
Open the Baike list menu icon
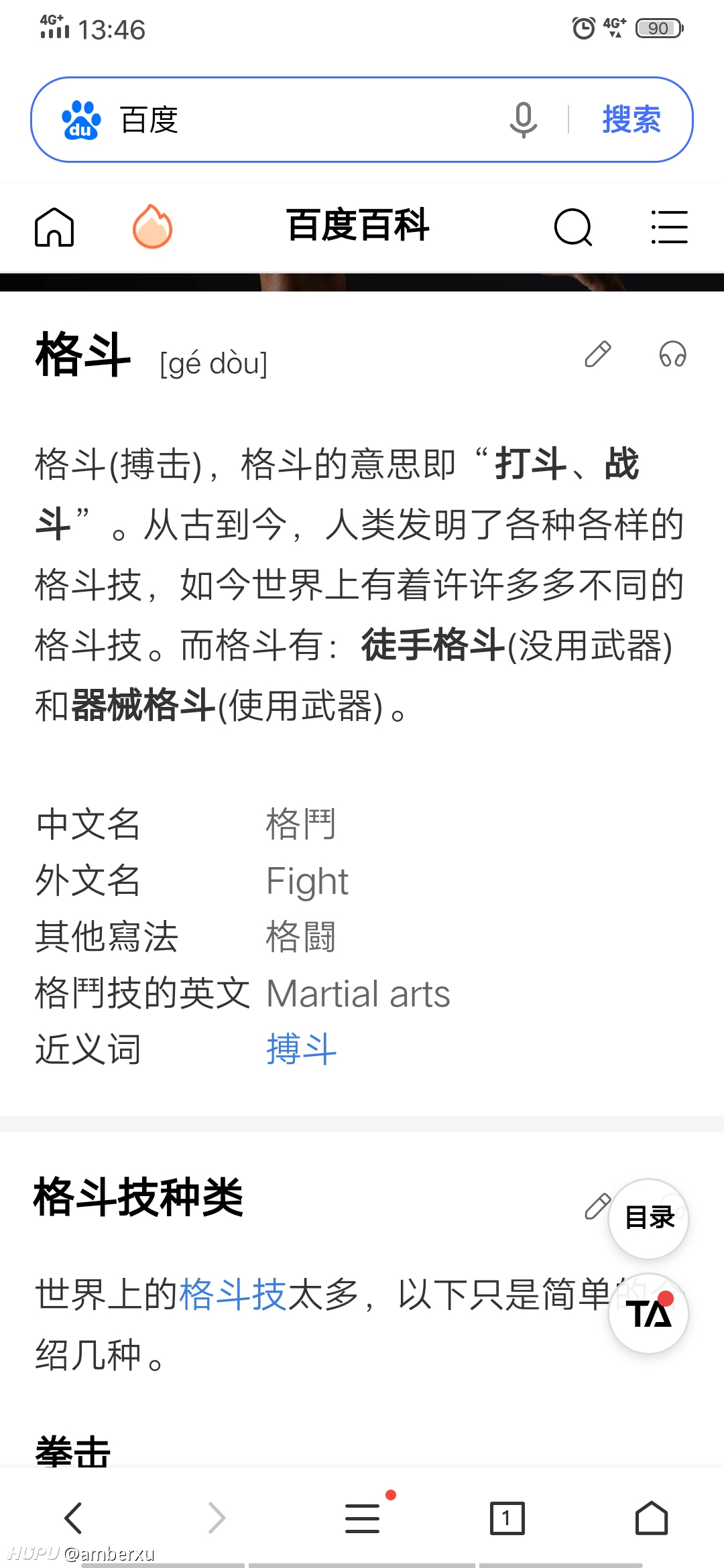pos(669,227)
